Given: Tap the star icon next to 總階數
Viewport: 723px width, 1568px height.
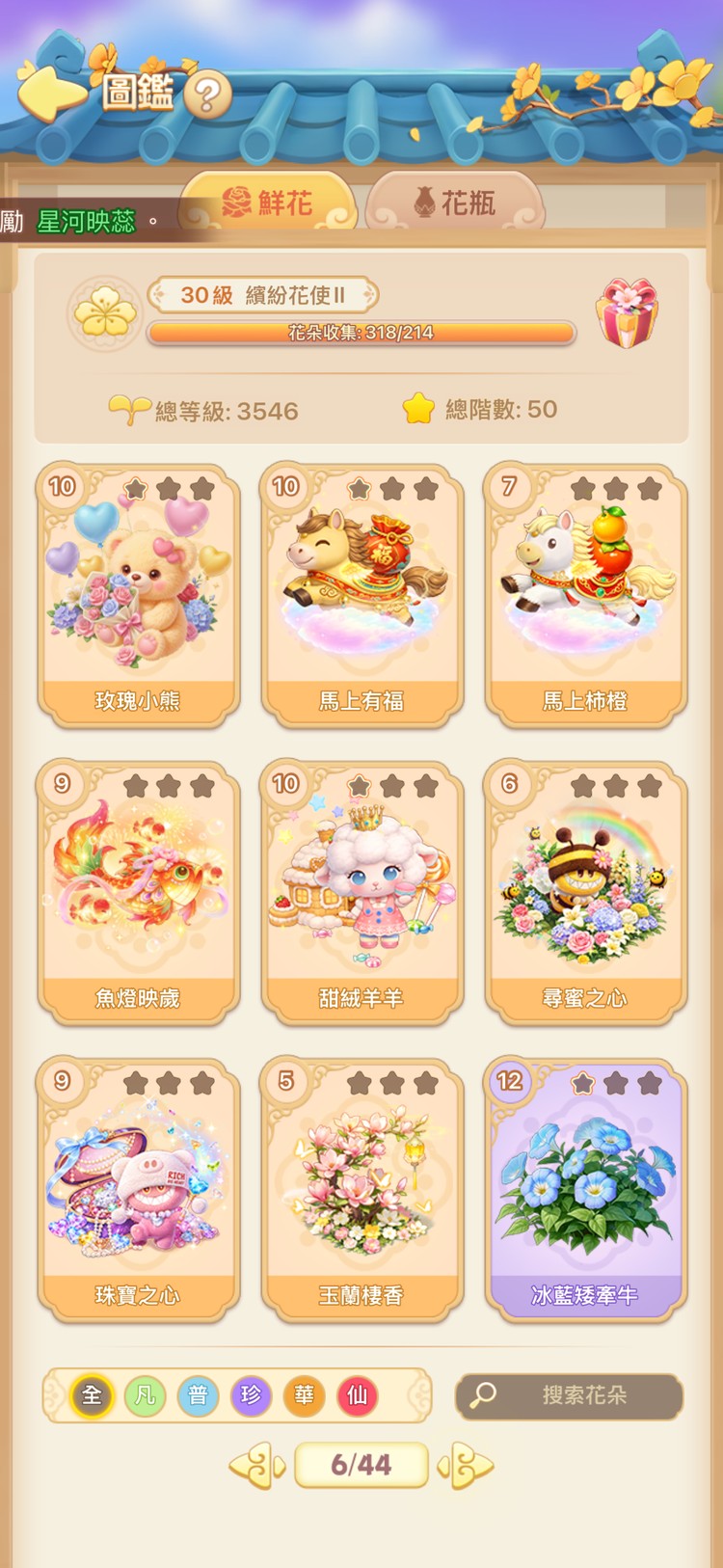Looking at the screenshot, I should click(418, 409).
